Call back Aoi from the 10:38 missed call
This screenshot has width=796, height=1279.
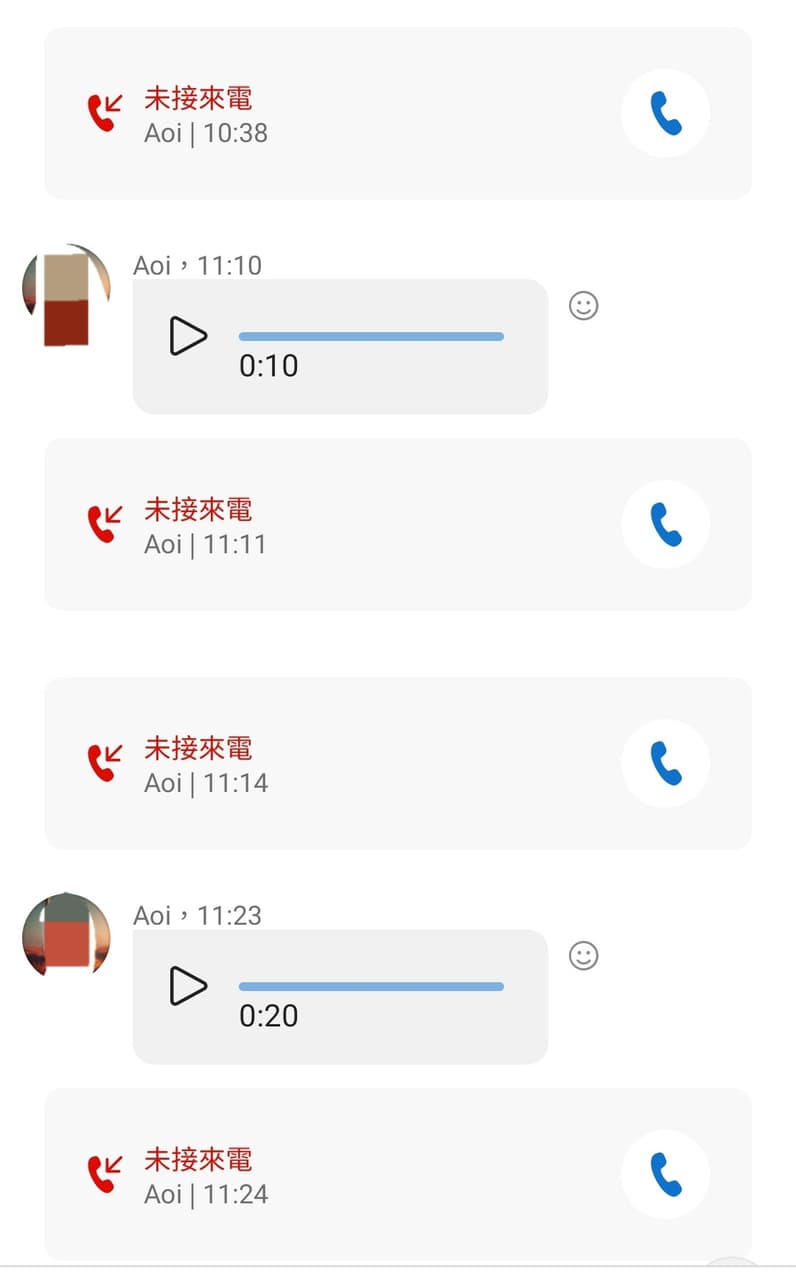click(665, 113)
